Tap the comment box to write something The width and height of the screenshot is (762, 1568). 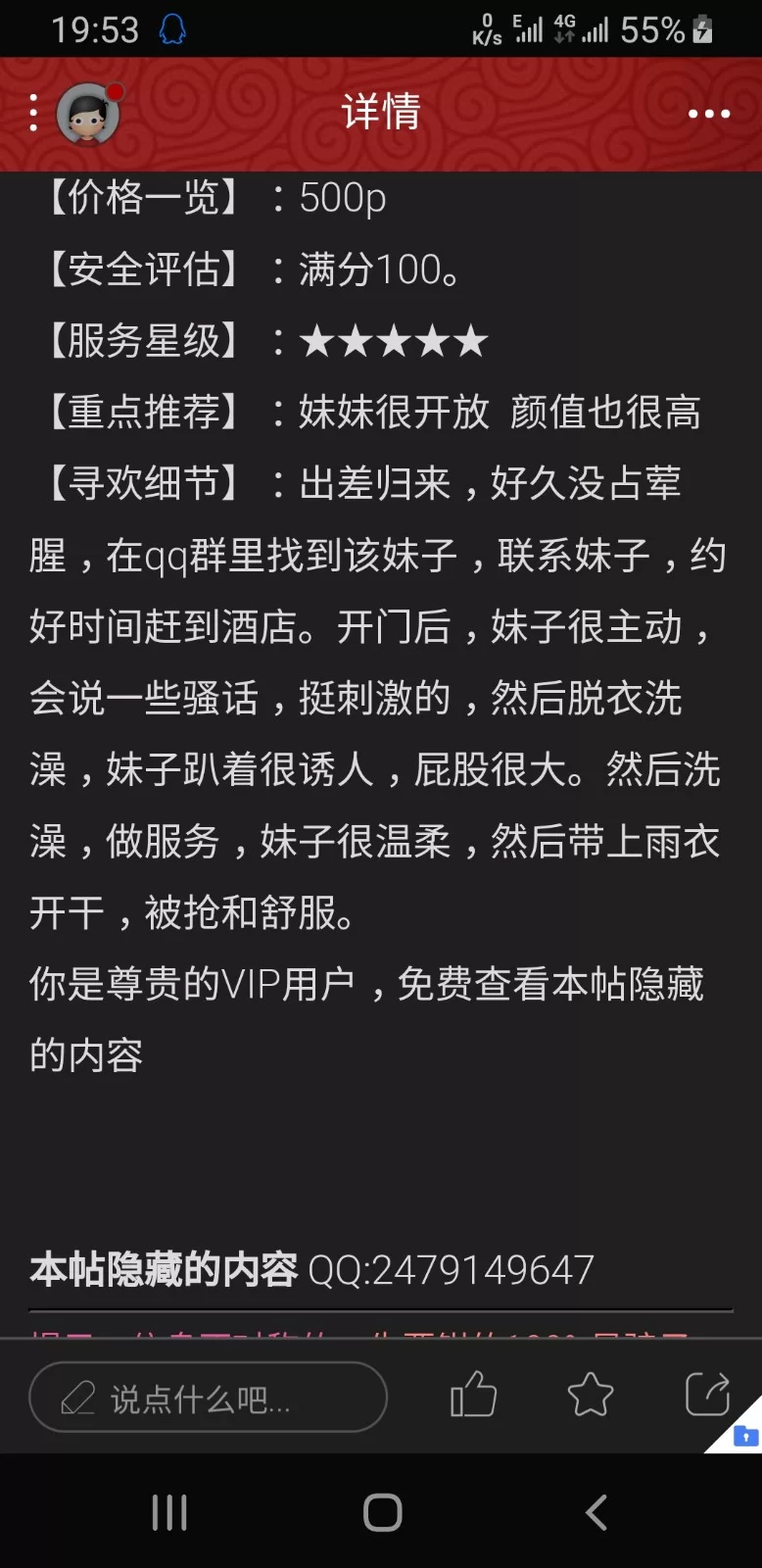[x=208, y=1397]
